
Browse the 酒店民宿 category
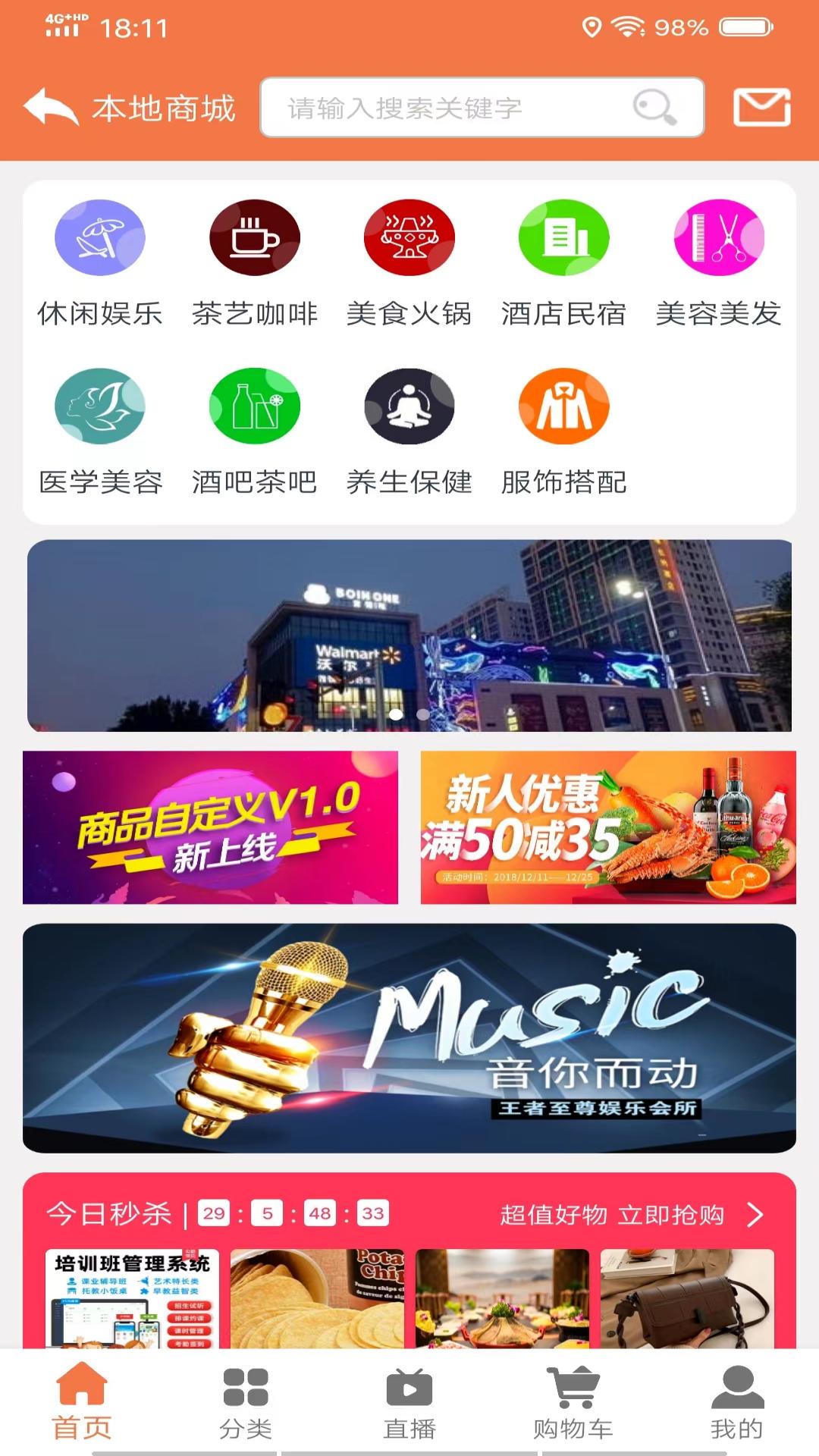click(x=563, y=262)
